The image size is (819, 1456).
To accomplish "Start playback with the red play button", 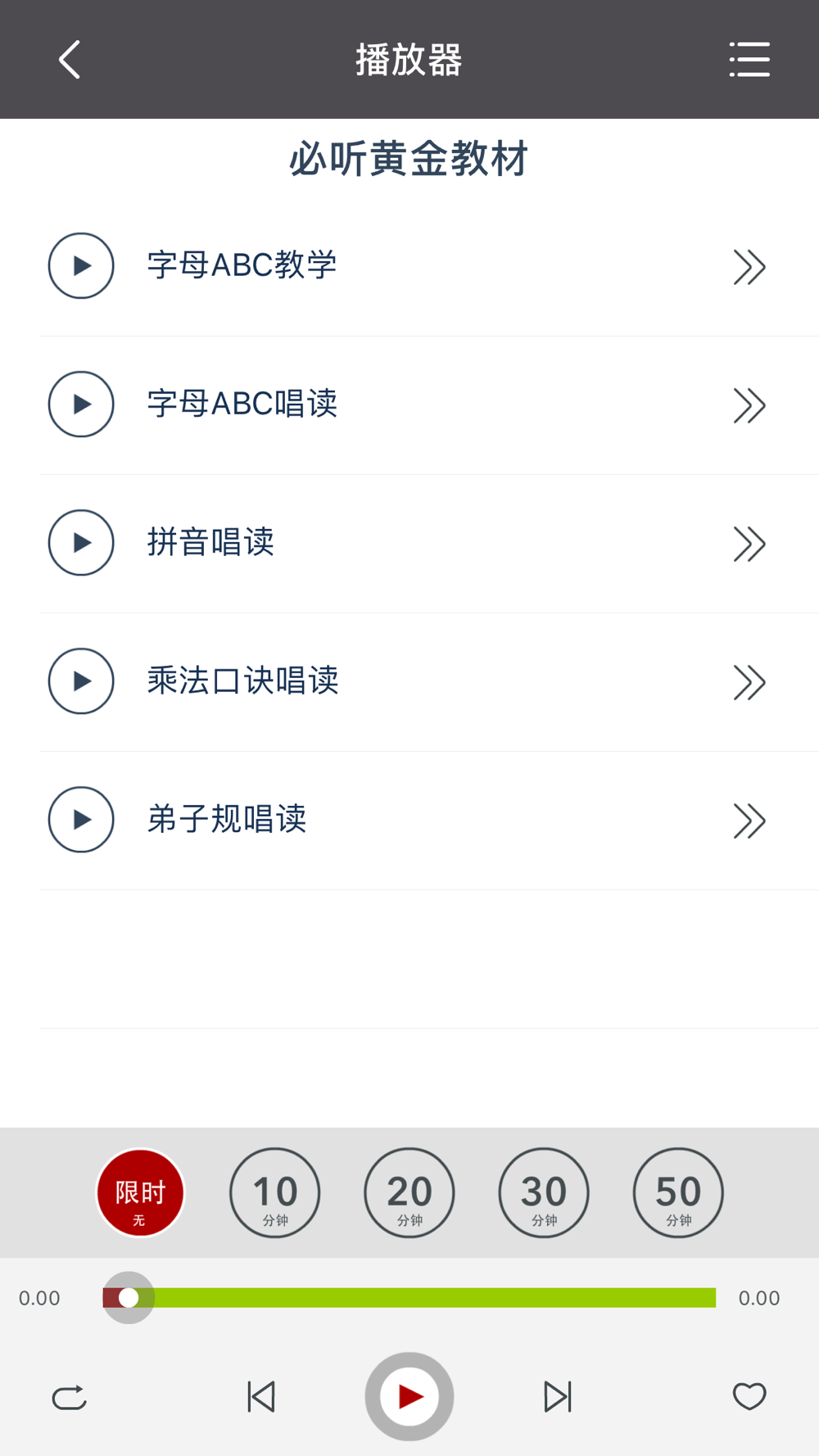I will point(409,1397).
